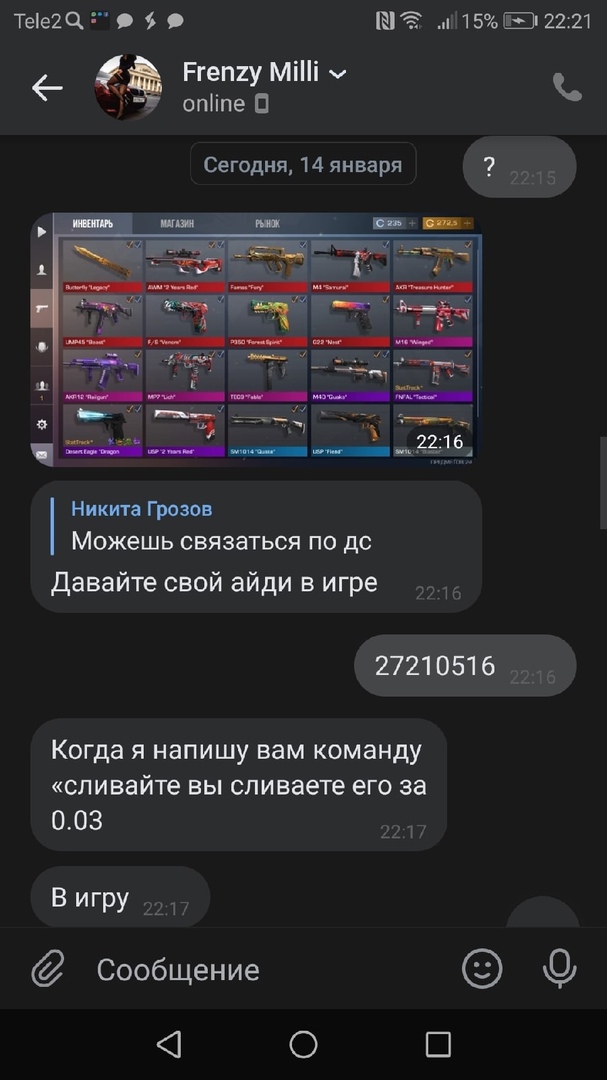Open Frenzy Milli's profile avatar
Viewport: 607px width, 1080px height.
[x=128, y=88]
